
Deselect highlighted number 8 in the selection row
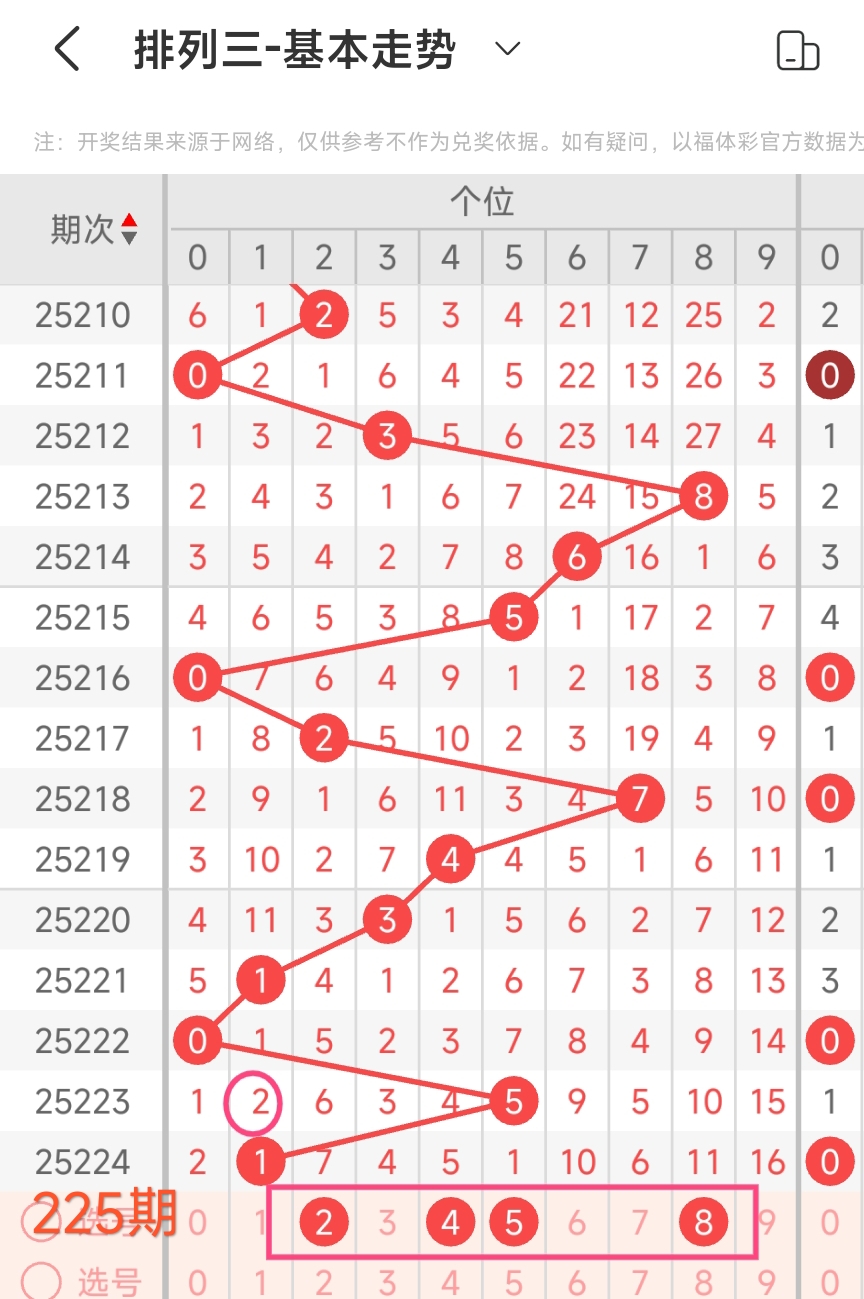703,1222
